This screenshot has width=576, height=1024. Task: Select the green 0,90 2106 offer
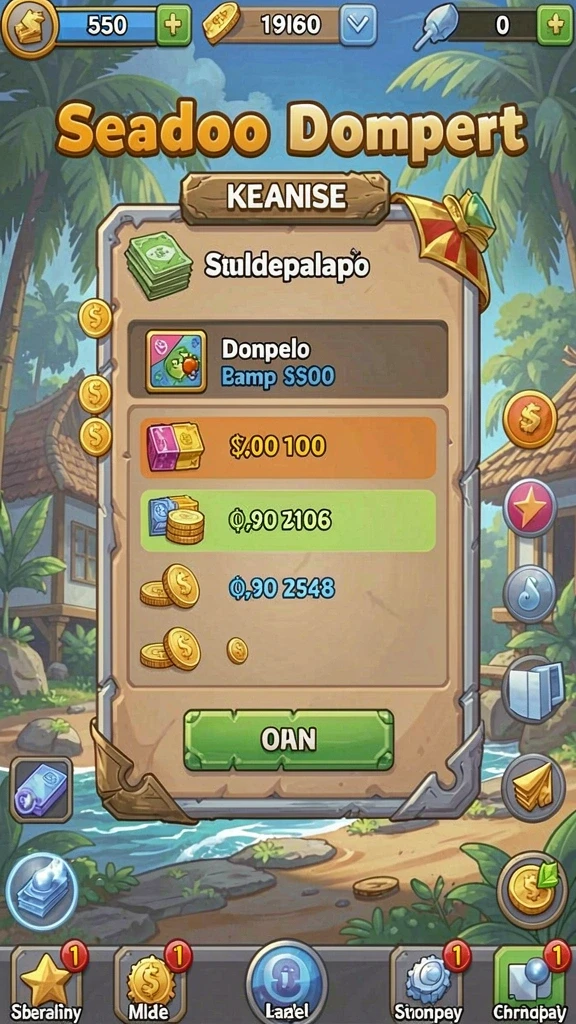(x=288, y=520)
